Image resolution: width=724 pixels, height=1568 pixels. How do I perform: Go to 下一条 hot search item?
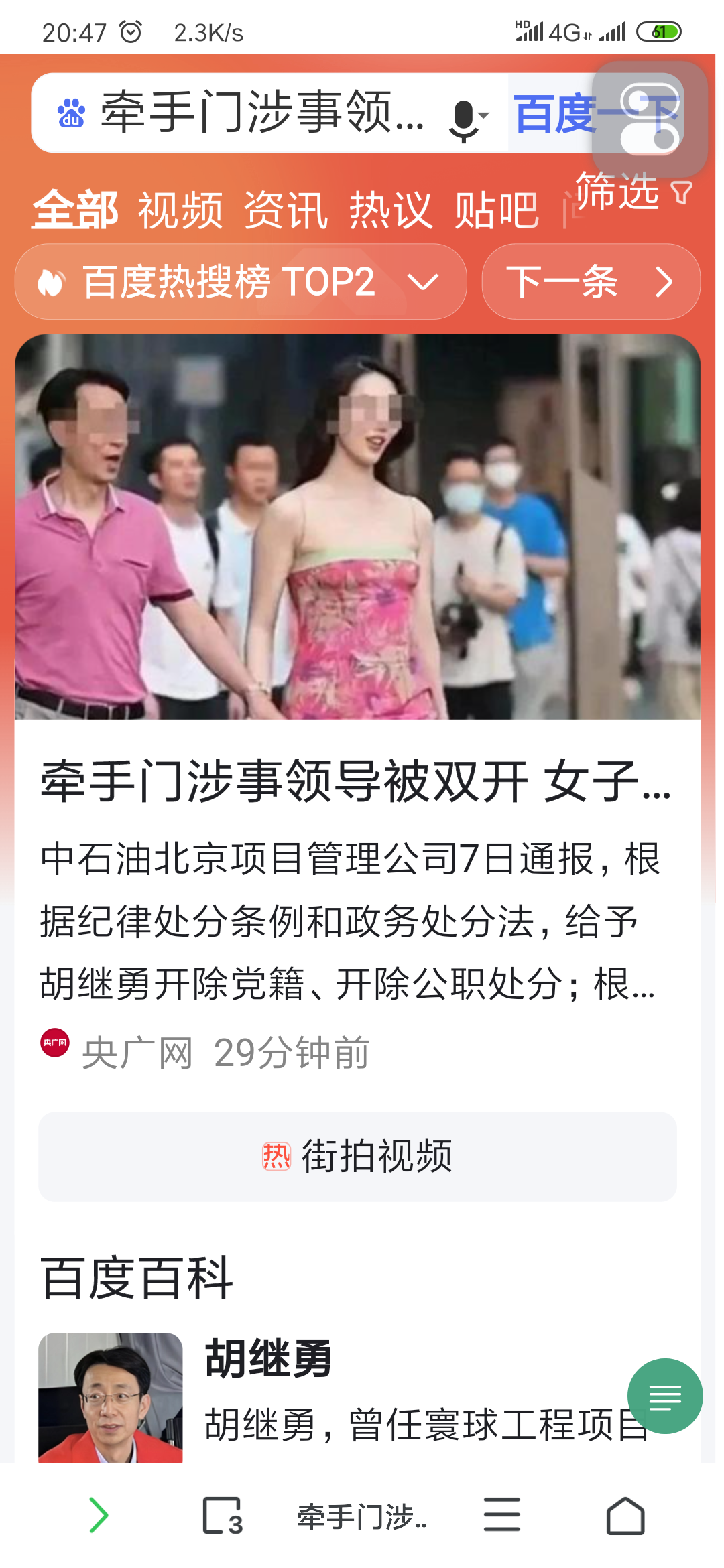(x=591, y=281)
